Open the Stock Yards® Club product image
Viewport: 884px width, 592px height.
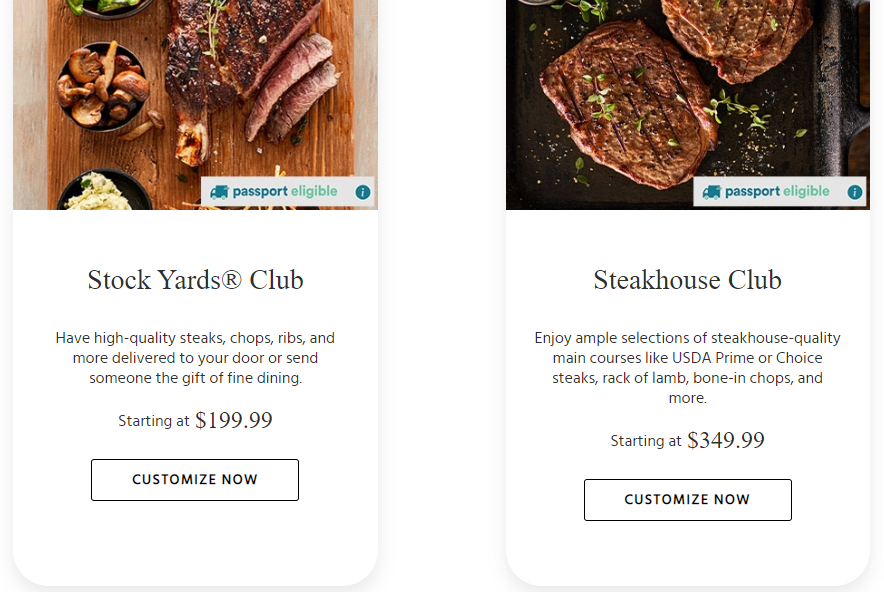click(195, 90)
